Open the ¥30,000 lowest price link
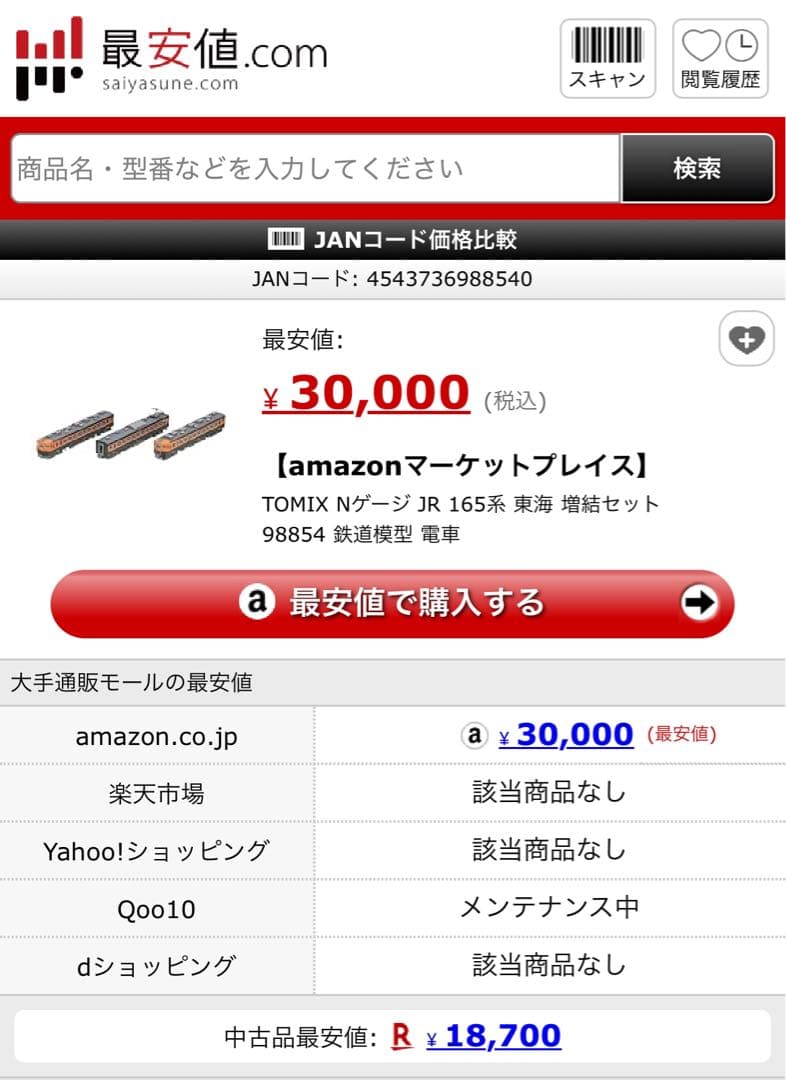The width and height of the screenshot is (786, 1080). coord(367,393)
